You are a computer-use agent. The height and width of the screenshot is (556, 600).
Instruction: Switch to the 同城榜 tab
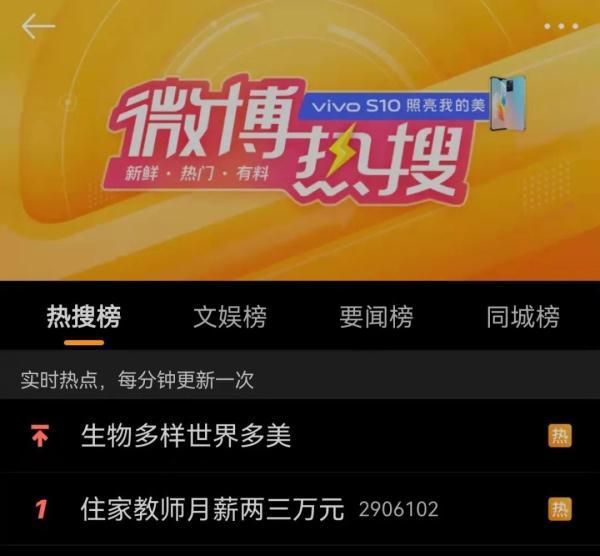pyautogui.click(x=522, y=317)
